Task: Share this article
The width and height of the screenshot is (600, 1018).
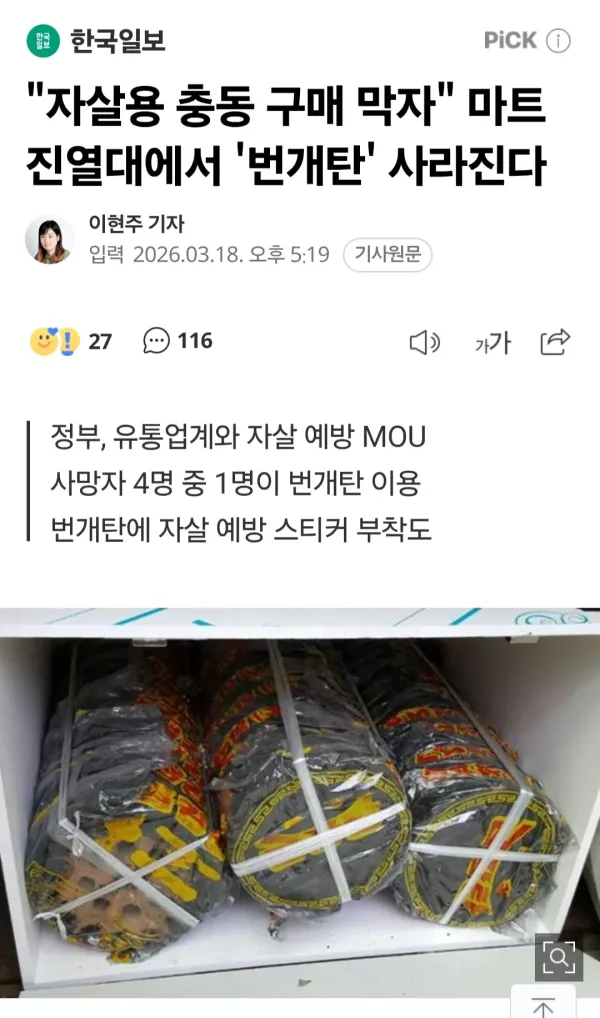Action: tap(555, 341)
